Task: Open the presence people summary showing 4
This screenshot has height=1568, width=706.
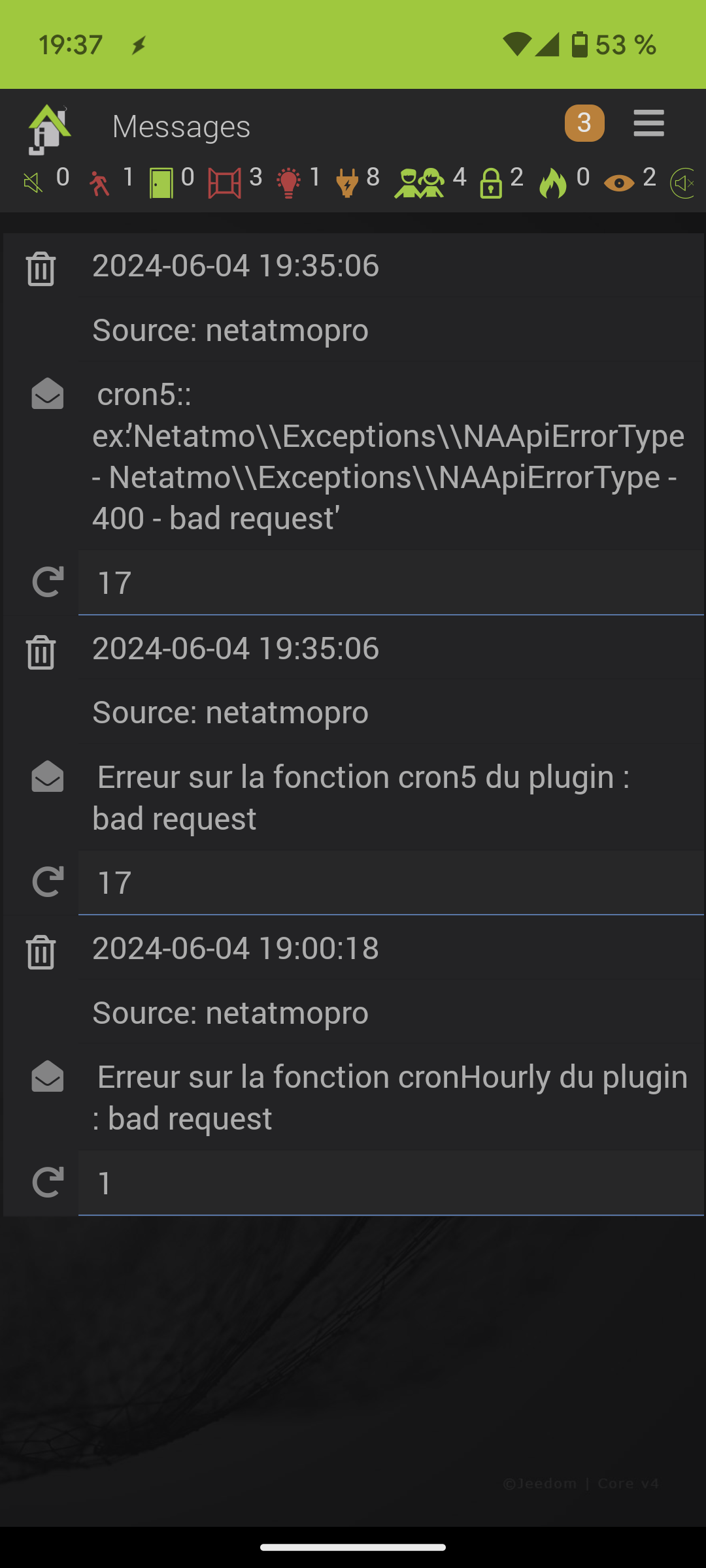Action: [430, 181]
